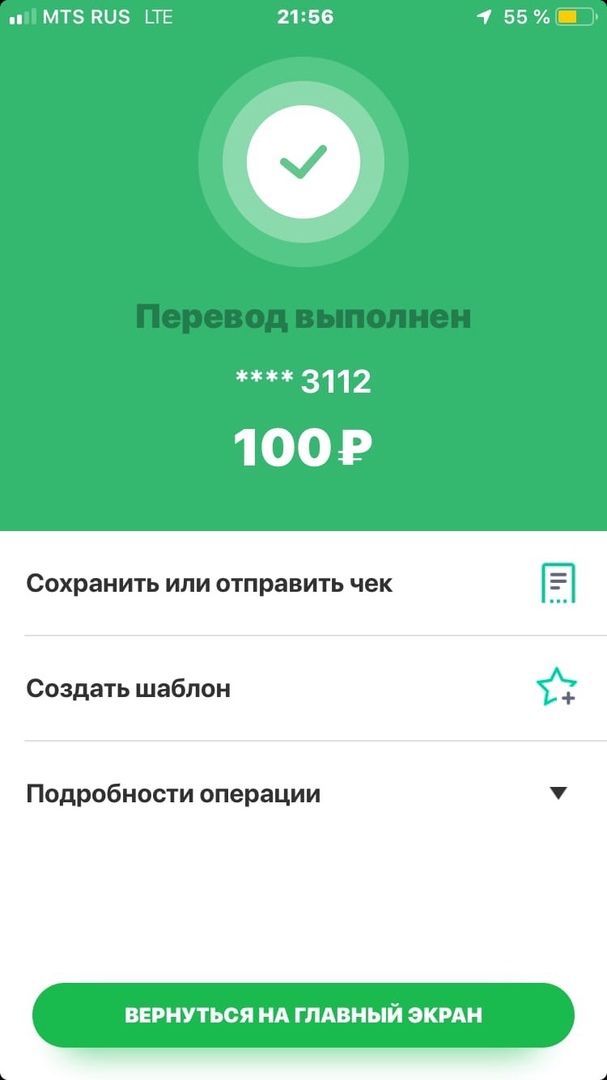Tap 'Вернуться на главный экран' button
Viewport: 607px width, 1080px height.
[x=303, y=1015]
